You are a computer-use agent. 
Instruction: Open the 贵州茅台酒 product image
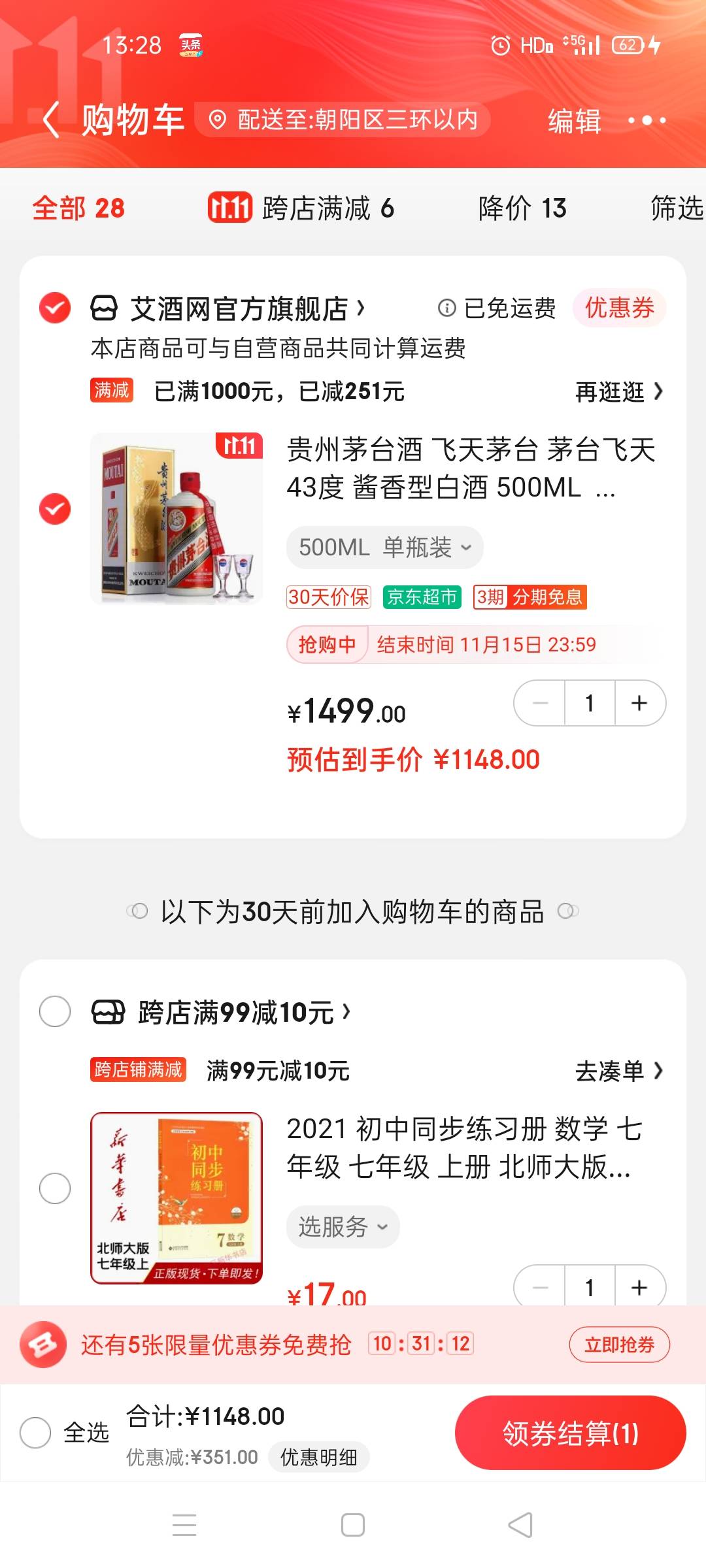pos(176,518)
